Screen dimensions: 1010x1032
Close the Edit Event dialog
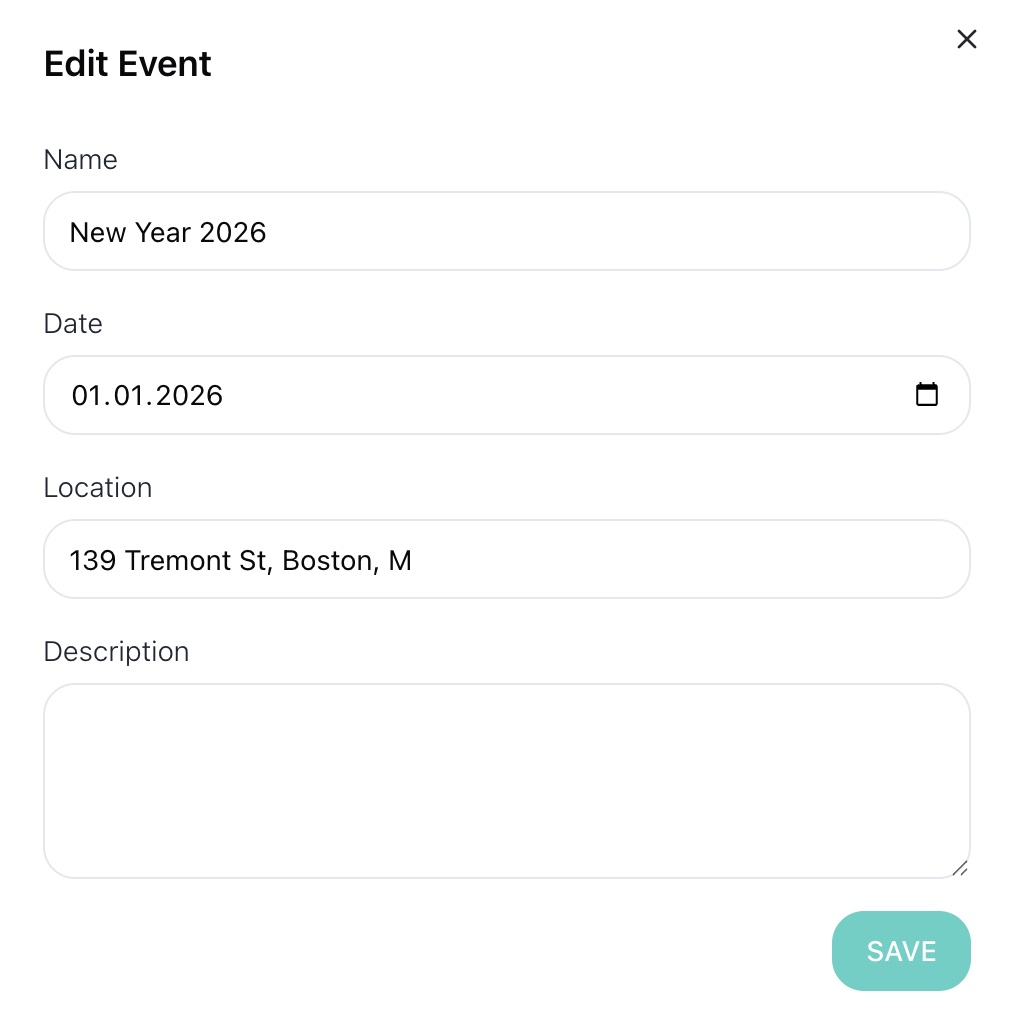(x=966, y=39)
